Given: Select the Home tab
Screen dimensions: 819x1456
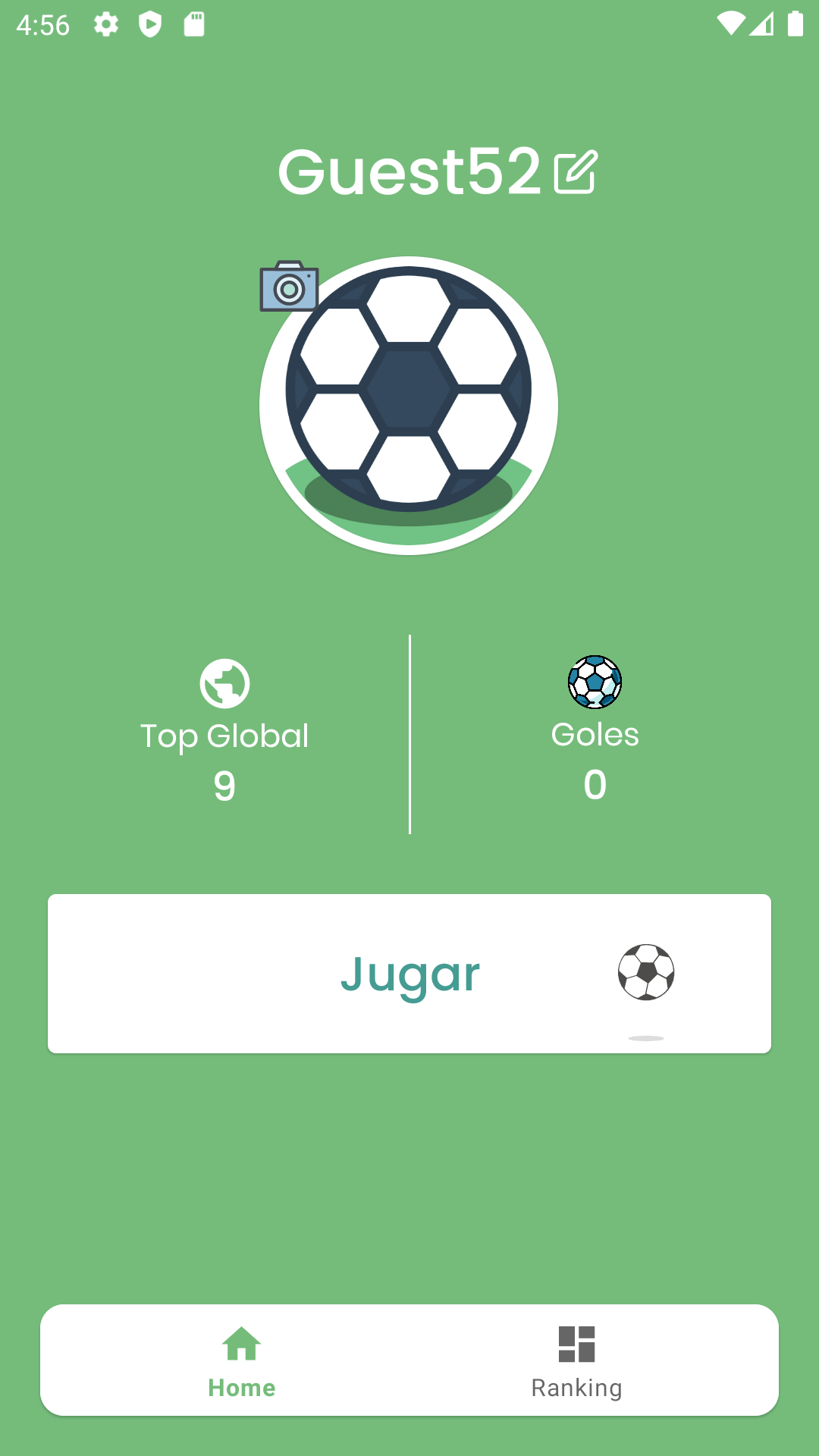Looking at the screenshot, I should pyautogui.click(x=242, y=1361).
